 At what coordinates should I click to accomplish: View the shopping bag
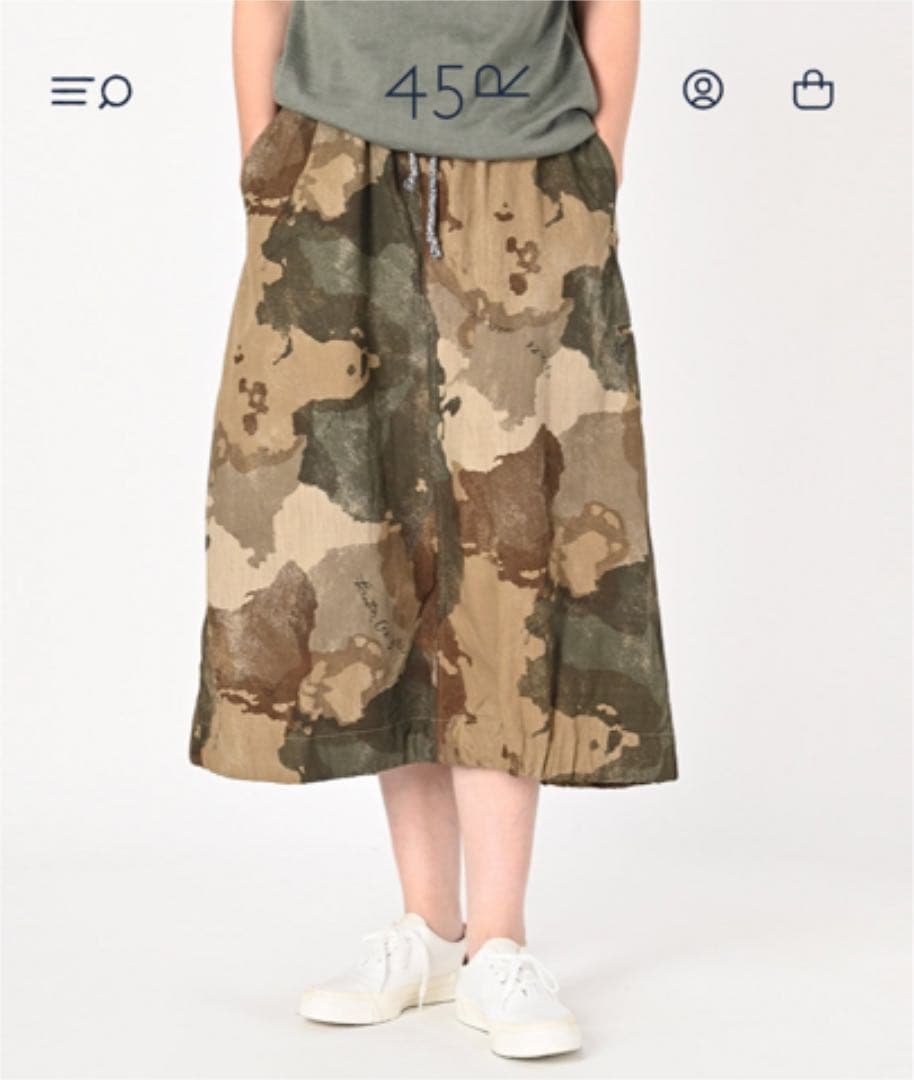(813, 90)
